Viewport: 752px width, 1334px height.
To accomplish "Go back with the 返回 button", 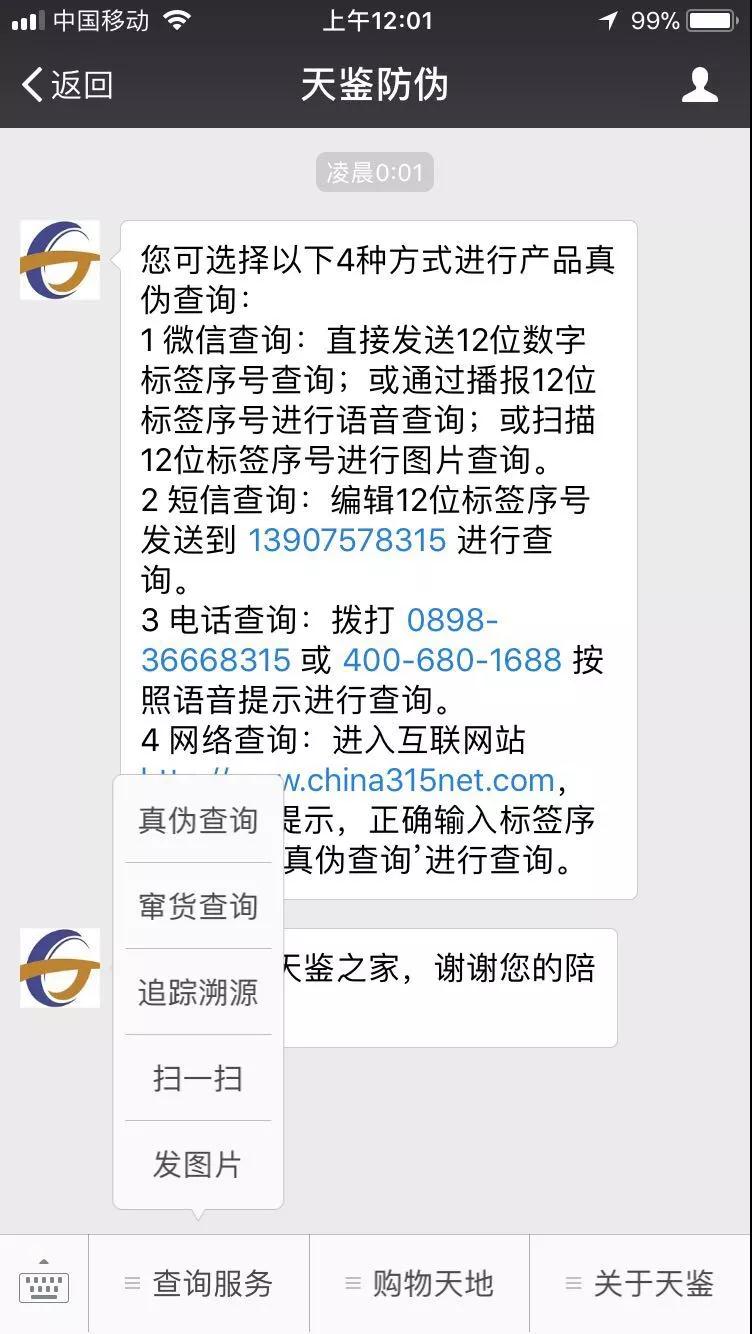I will pyautogui.click(x=68, y=86).
